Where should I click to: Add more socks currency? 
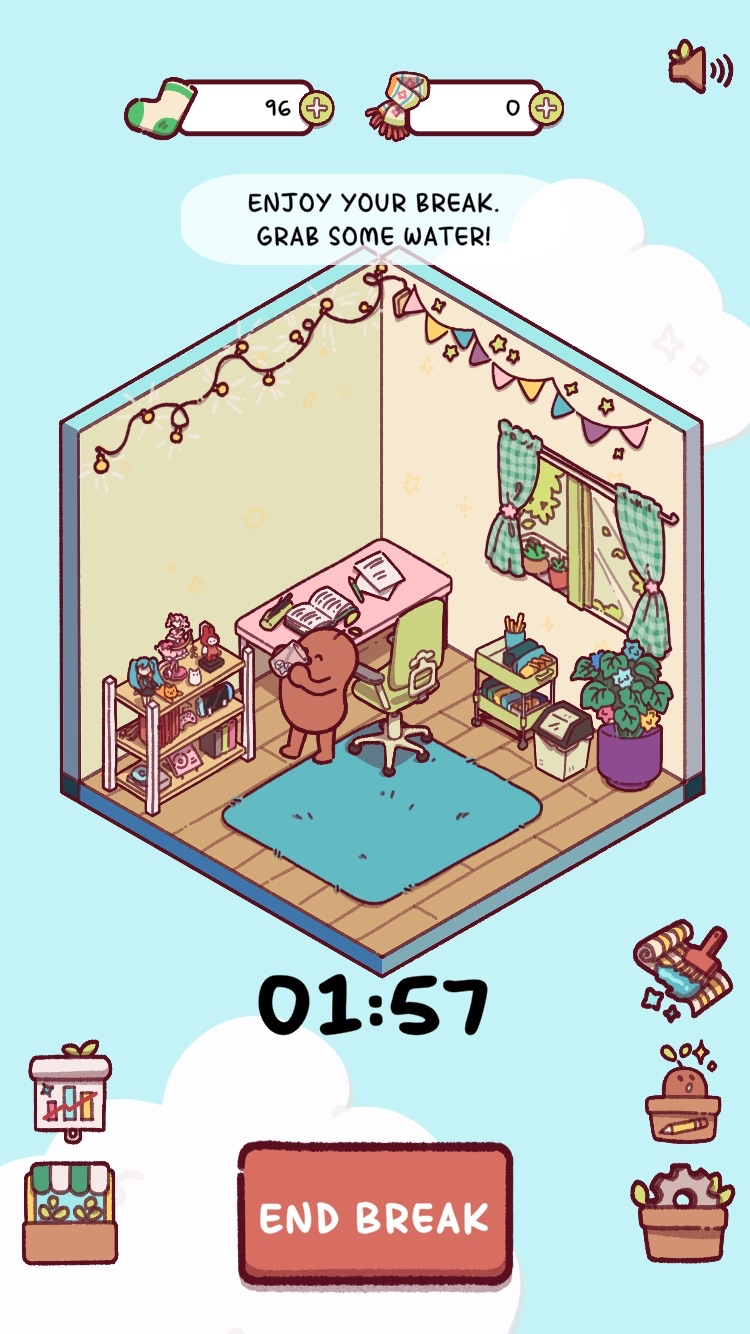pyautogui.click(x=317, y=108)
